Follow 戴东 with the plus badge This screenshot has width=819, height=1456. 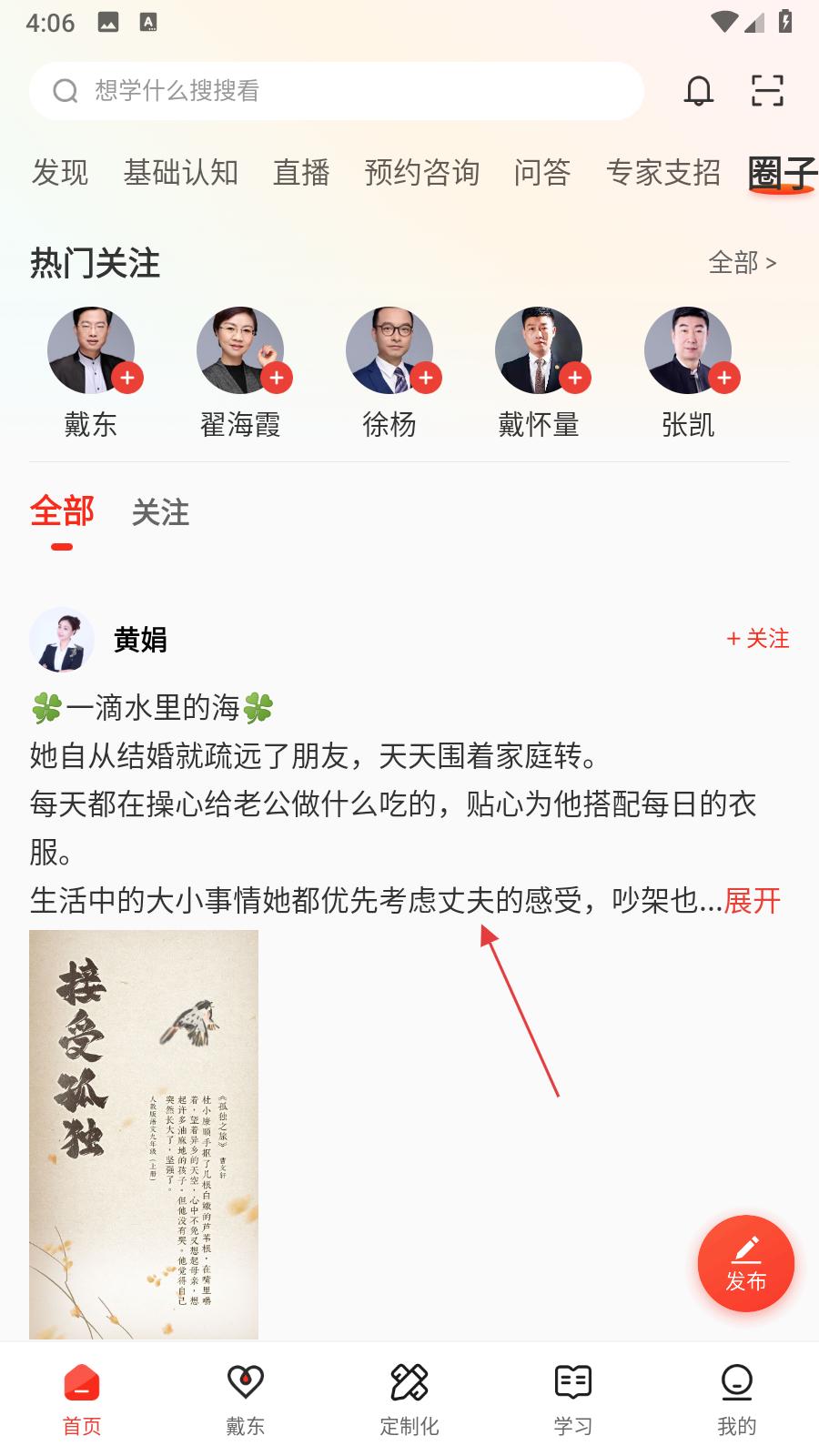click(x=127, y=378)
